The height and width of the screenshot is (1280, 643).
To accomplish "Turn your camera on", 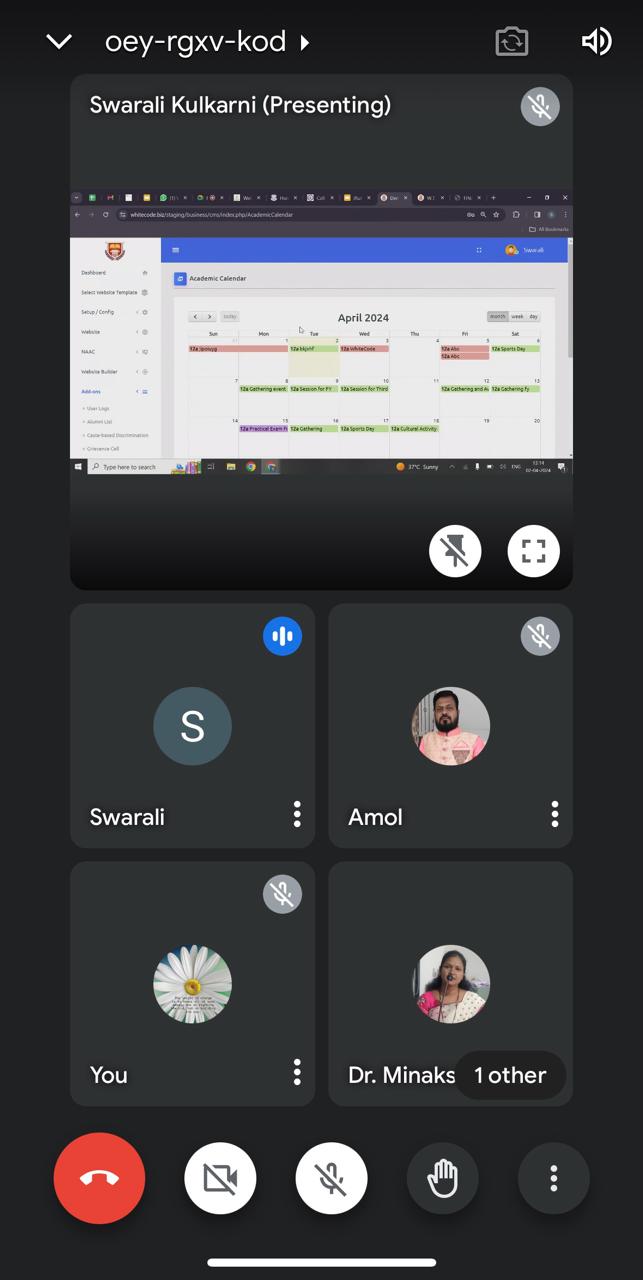I will point(220,1178).
